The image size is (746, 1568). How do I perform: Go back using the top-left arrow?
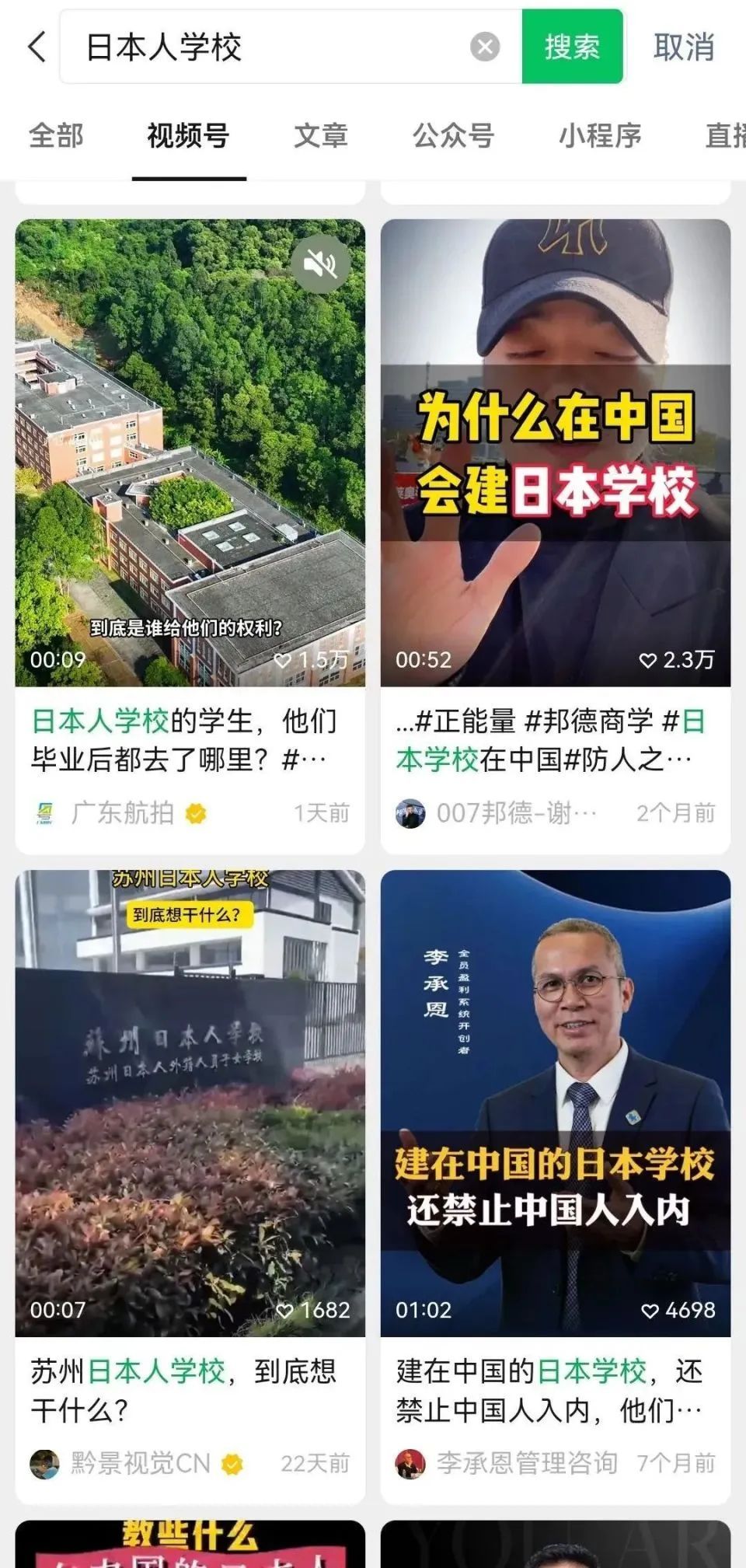pos(37,47)
